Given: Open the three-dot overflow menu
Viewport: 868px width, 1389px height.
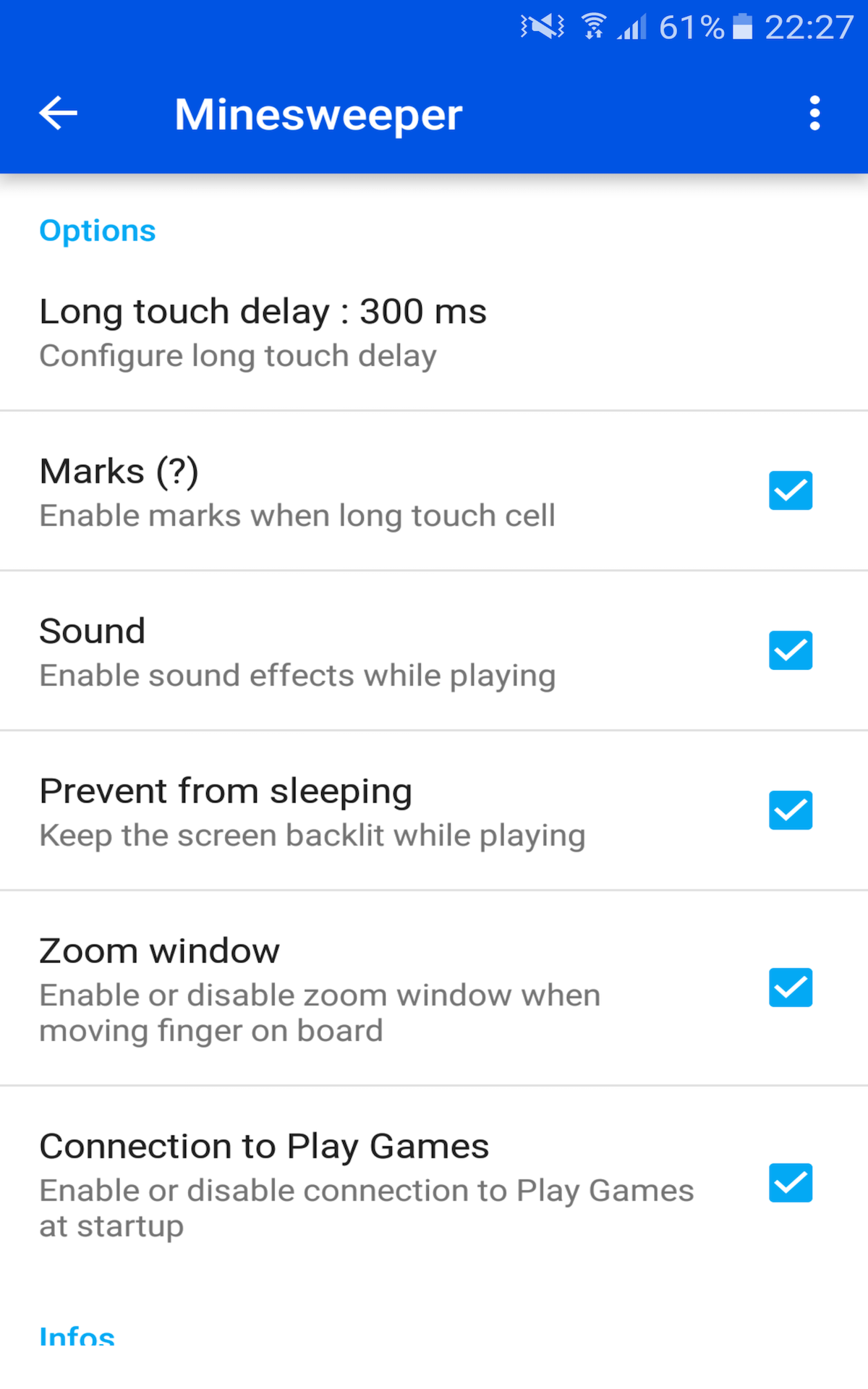Looking at the screenshot, I should [x=814, y=114].
